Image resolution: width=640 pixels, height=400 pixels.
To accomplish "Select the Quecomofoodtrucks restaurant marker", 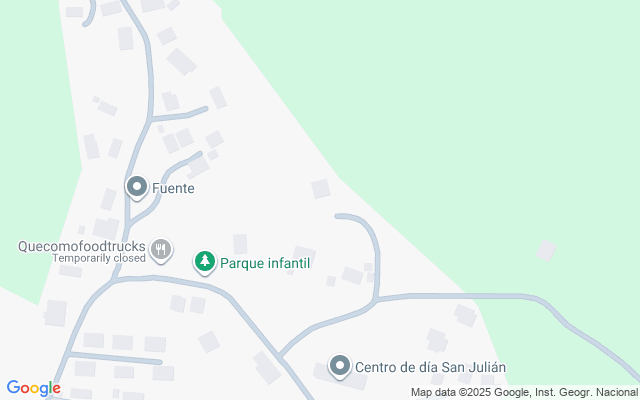I will 162,248.
